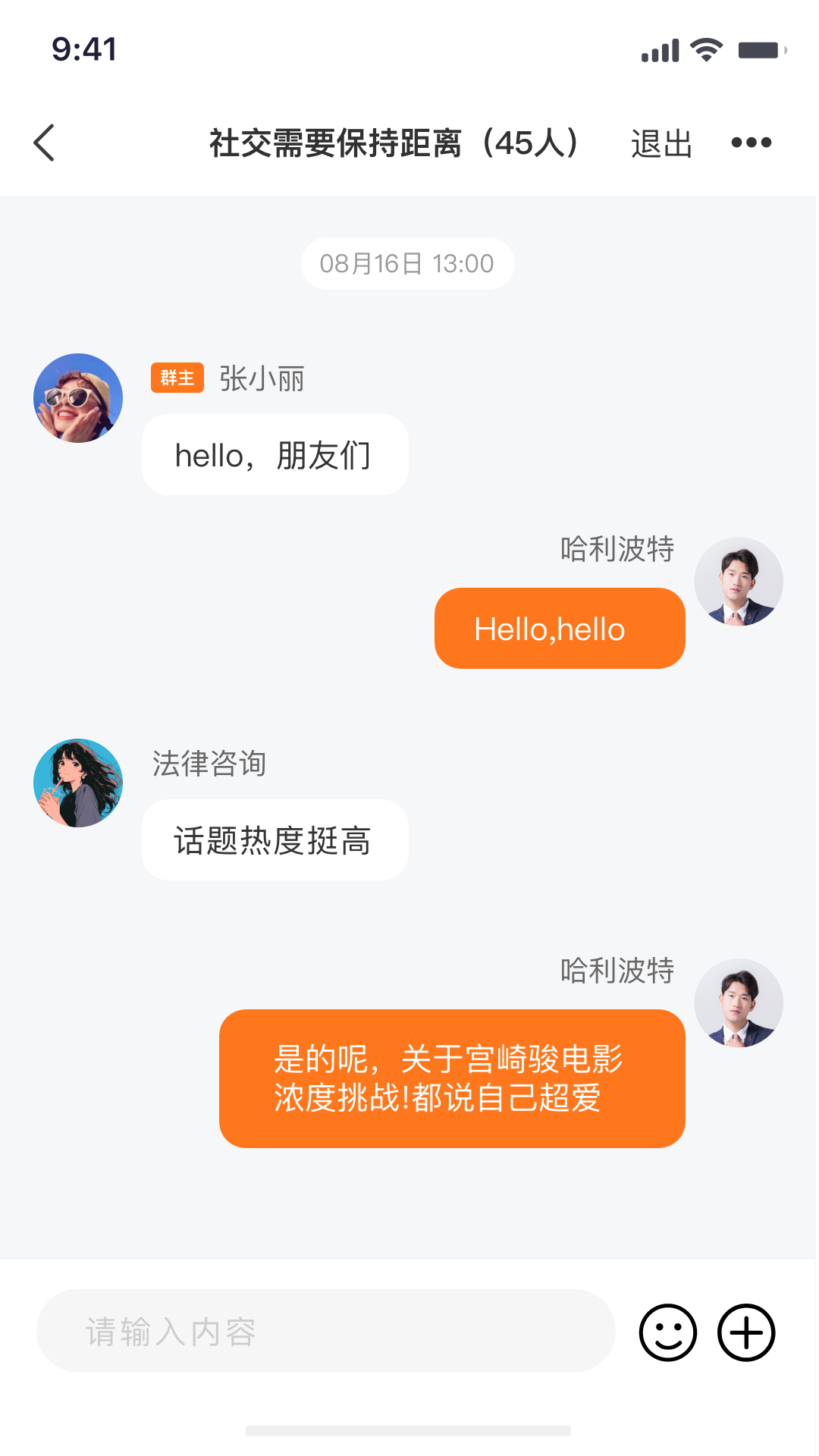The image size is (819, 1456).
Task: Expand the date stamp 08月16日 13:00
Action: pos(407,263)
